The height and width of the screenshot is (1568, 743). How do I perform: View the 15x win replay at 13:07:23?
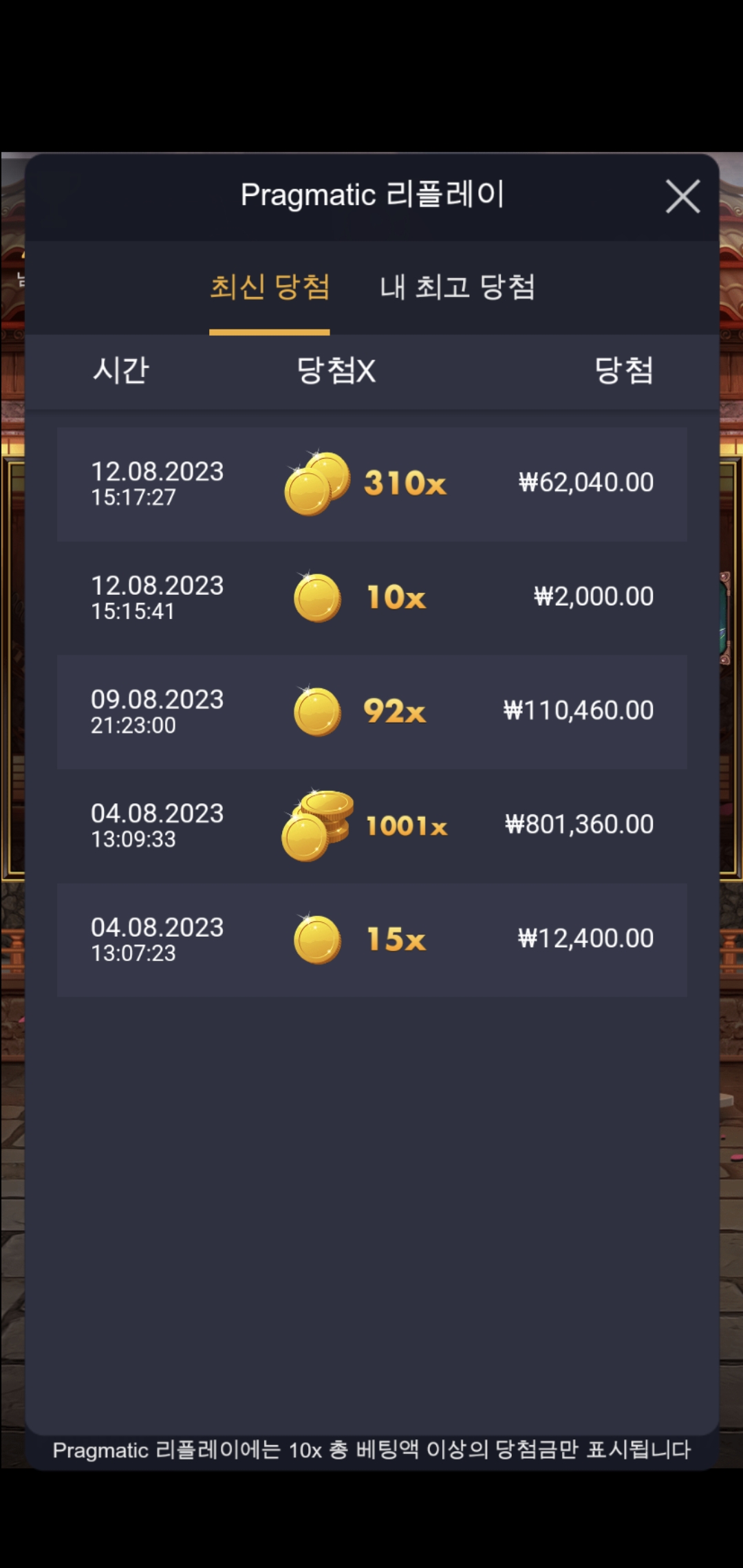pos(371,939)
